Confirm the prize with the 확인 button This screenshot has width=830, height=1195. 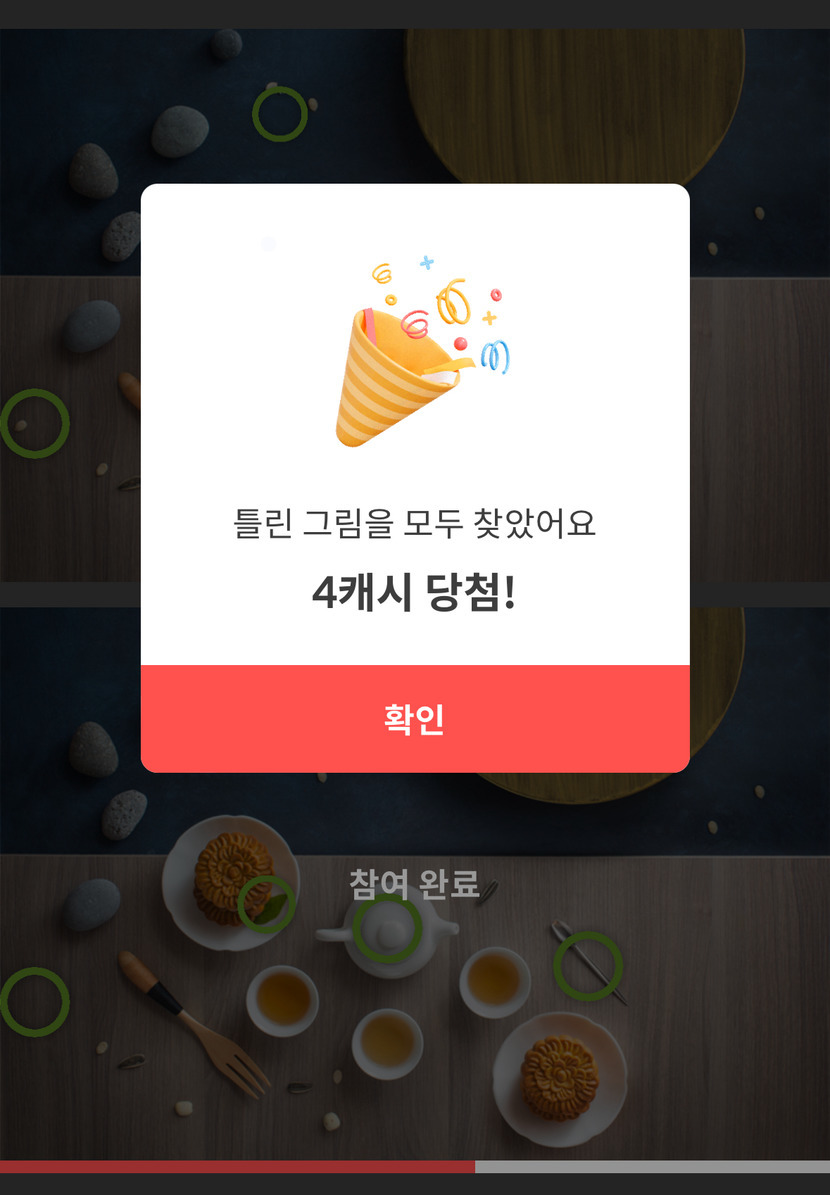click(415, 719)
